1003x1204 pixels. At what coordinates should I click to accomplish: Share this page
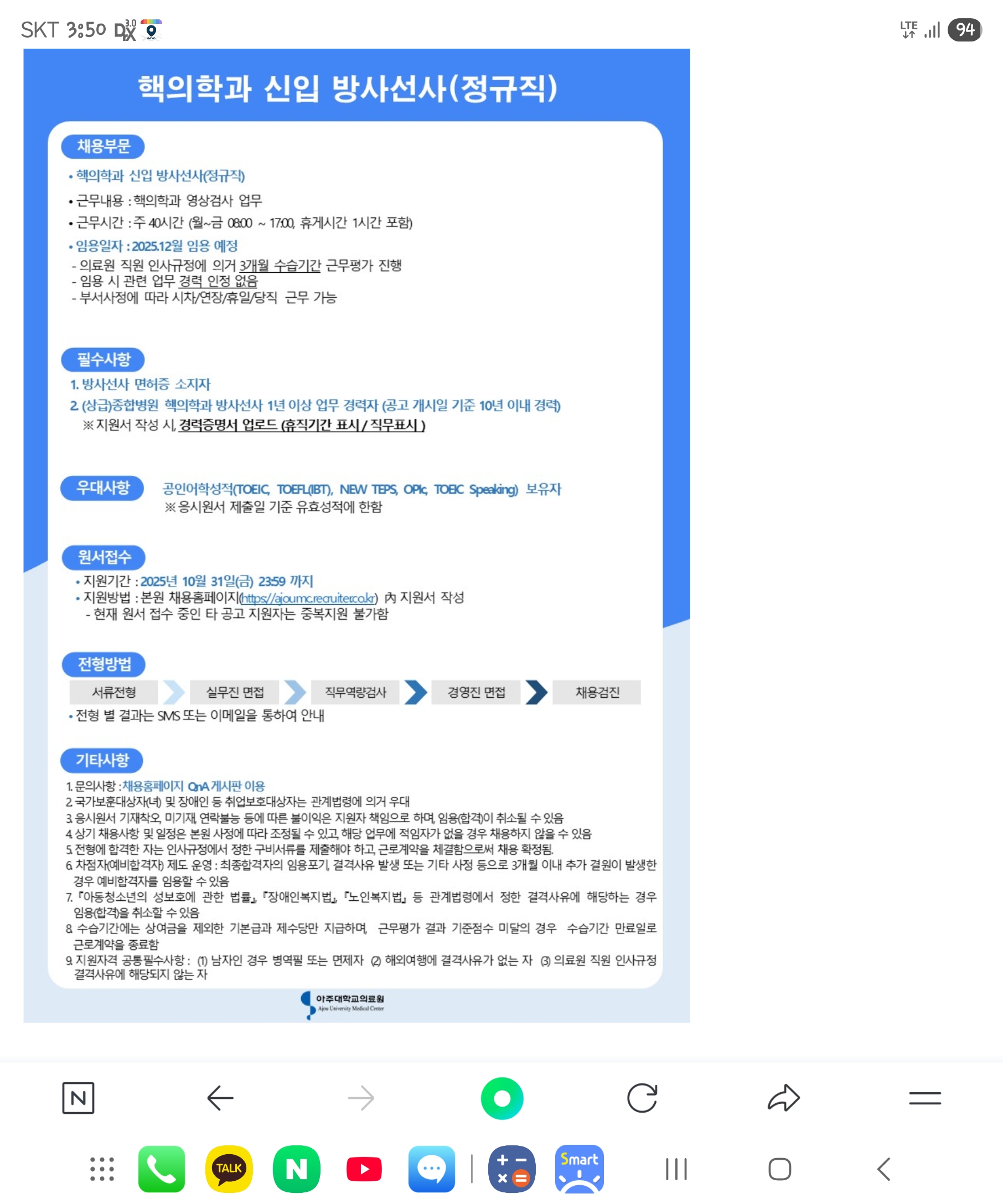point(783,1098)
